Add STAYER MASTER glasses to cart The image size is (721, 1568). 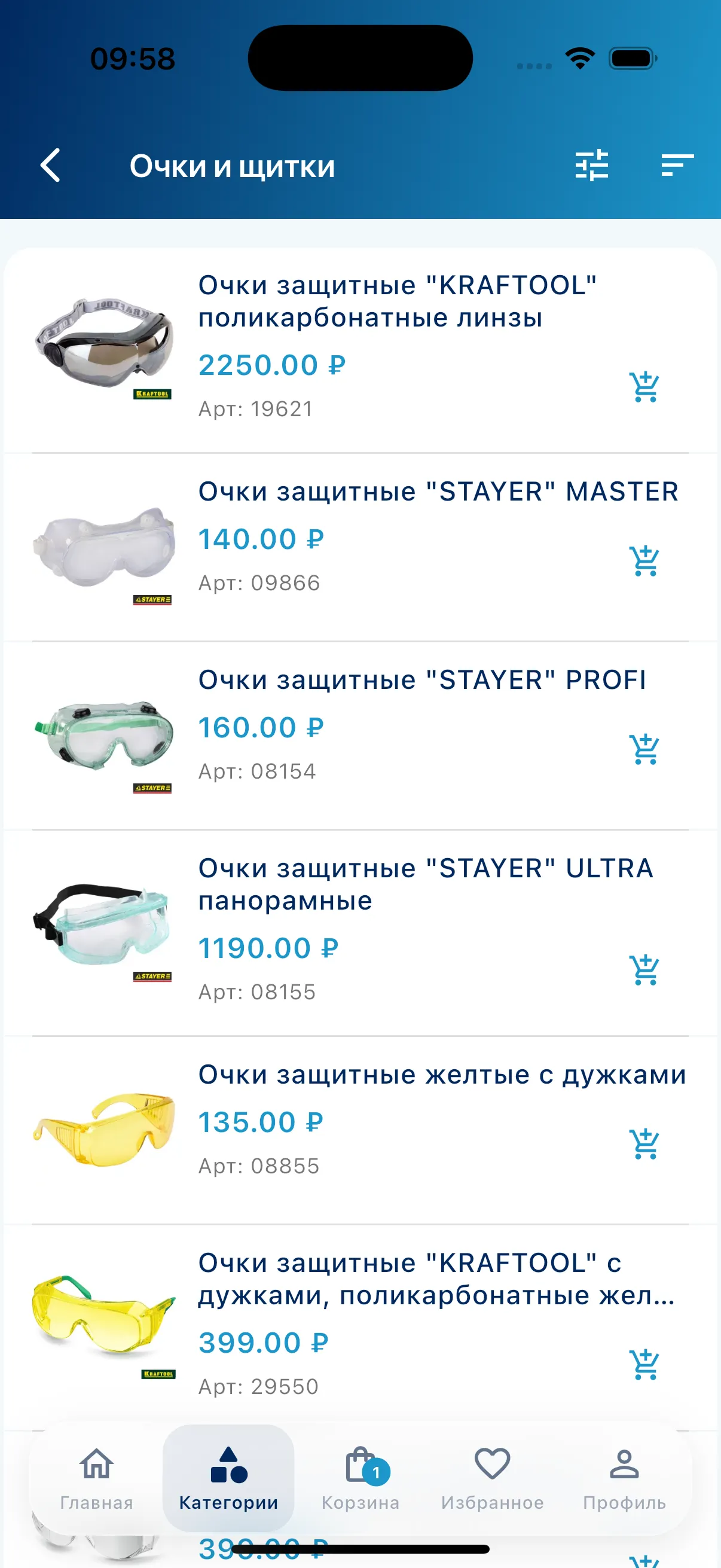tap(644, 560)
